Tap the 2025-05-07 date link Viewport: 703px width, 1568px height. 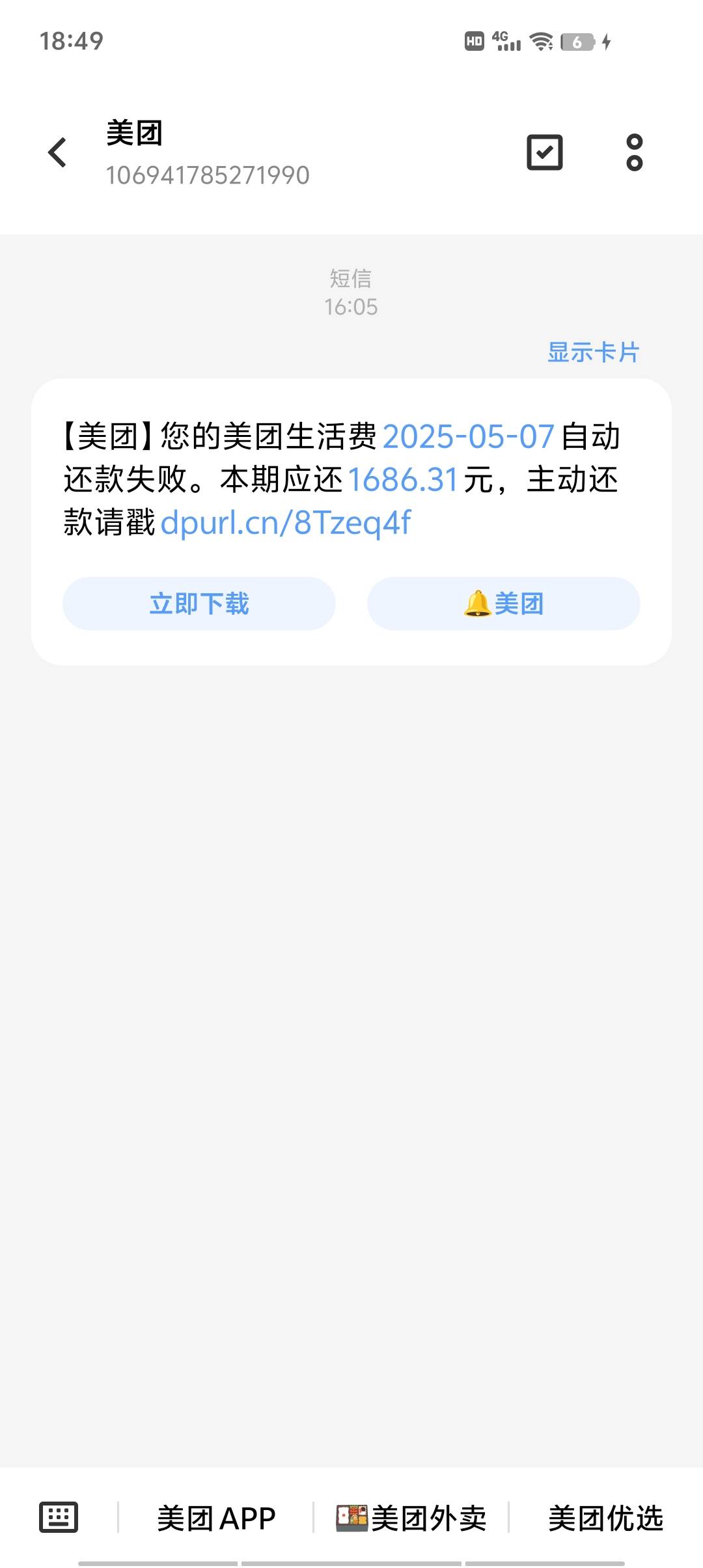[x=469, y=436]
